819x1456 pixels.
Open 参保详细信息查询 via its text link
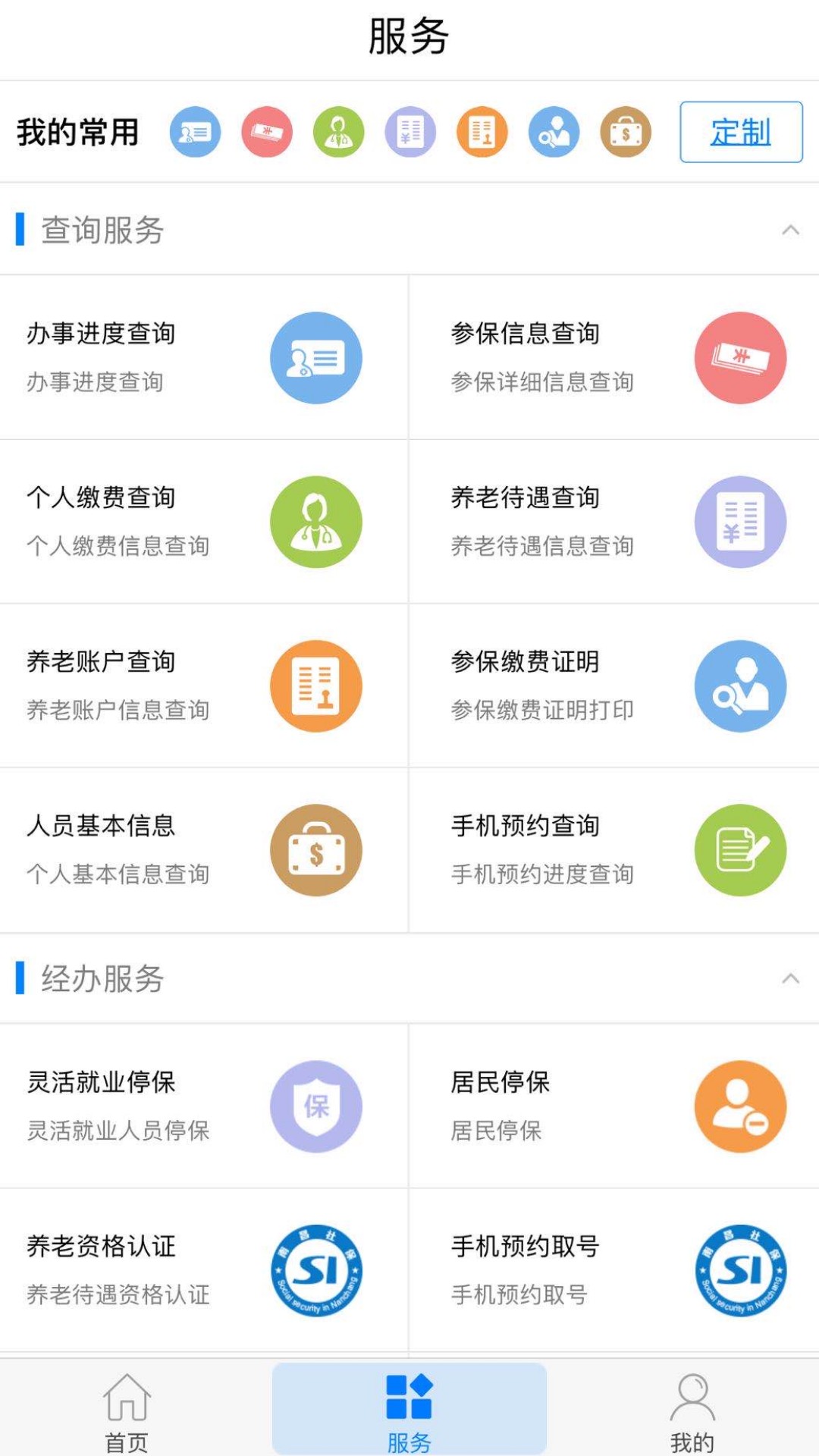tap(541, 384)
